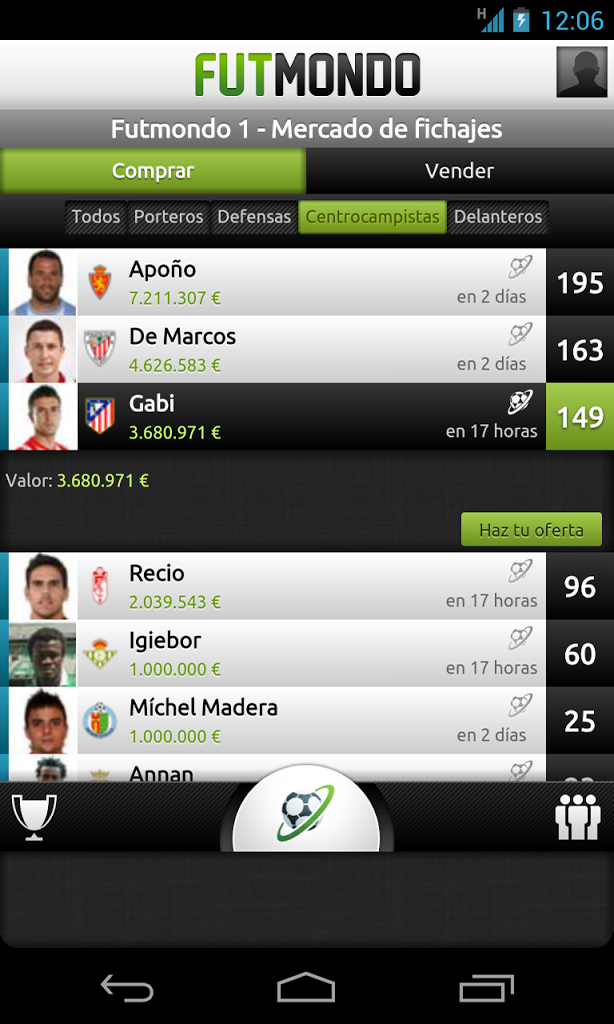614x1024 pixels.
Task: Filter by Todos
Action: [96, 217]
